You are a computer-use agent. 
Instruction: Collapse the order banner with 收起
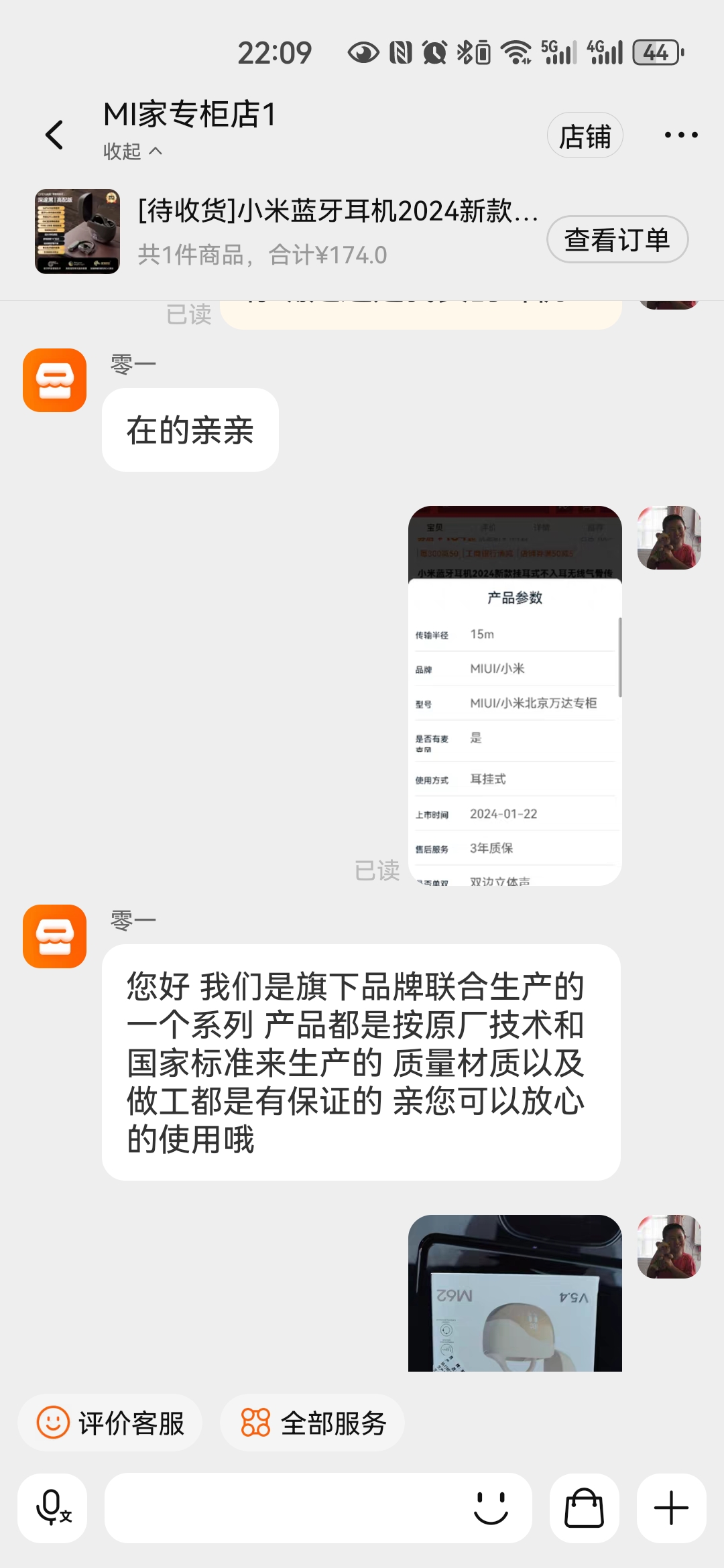click(133, 151)
